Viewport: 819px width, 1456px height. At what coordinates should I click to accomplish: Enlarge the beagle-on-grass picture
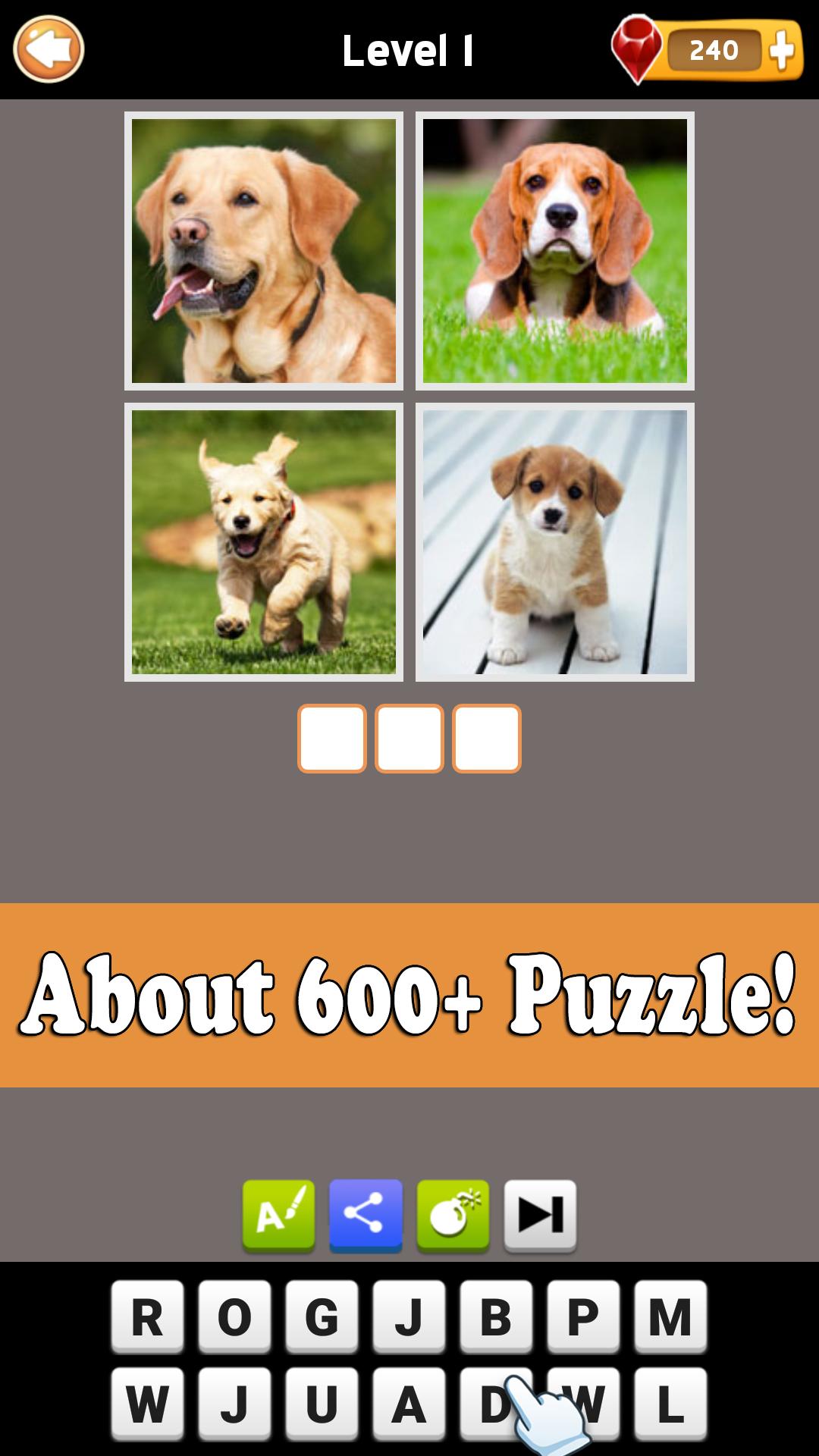click(555, 251)
